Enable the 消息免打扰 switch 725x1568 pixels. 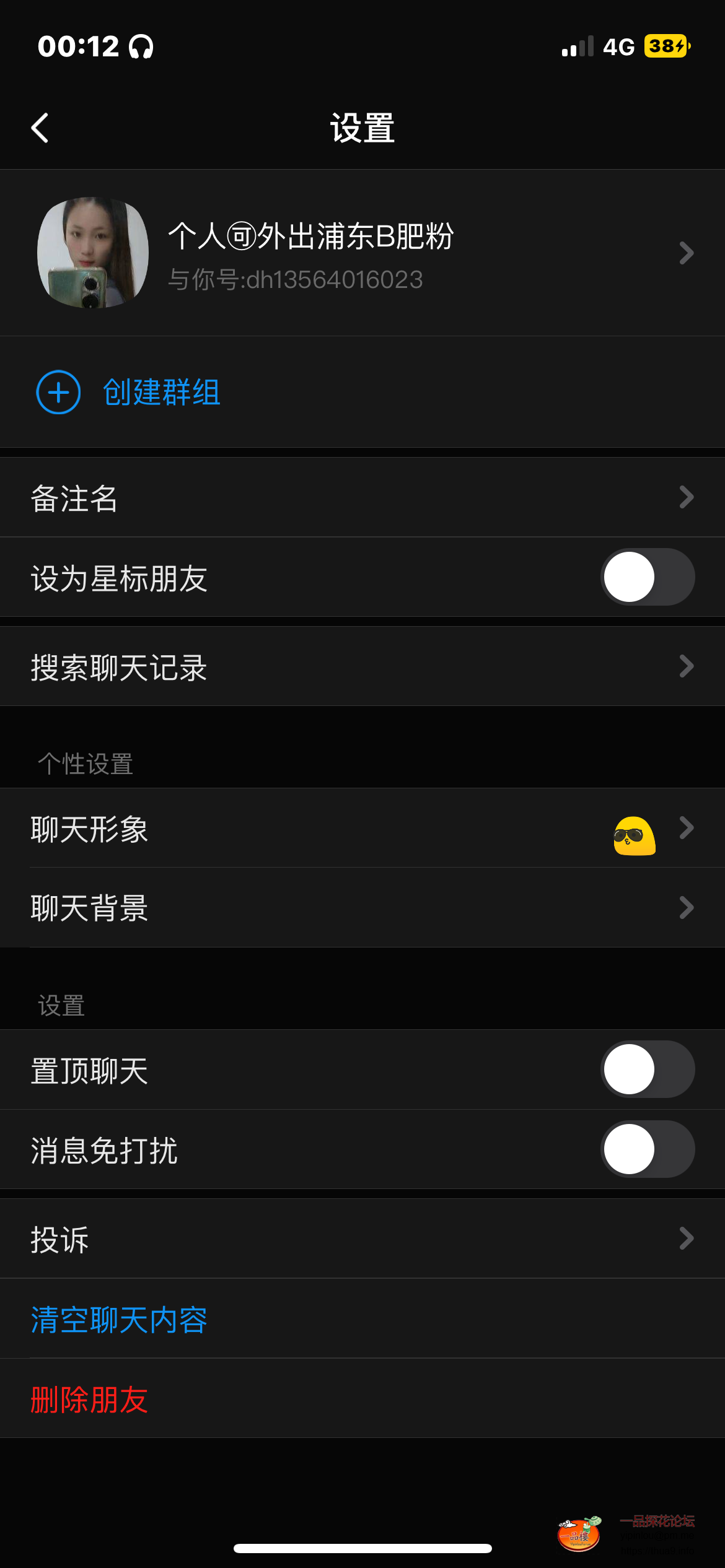click(x=647, y=1149)
